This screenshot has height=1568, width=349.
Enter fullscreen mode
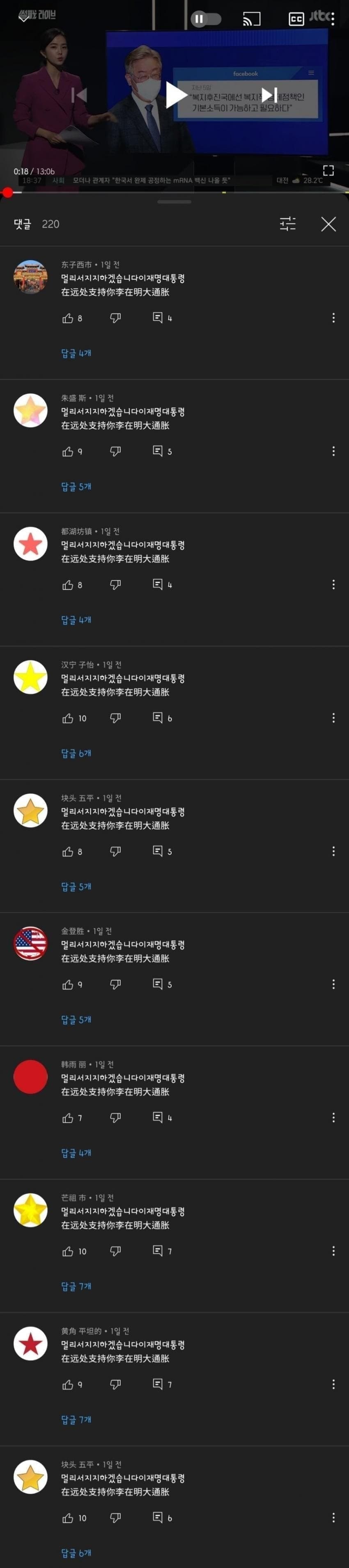click(x=328, y=170)
